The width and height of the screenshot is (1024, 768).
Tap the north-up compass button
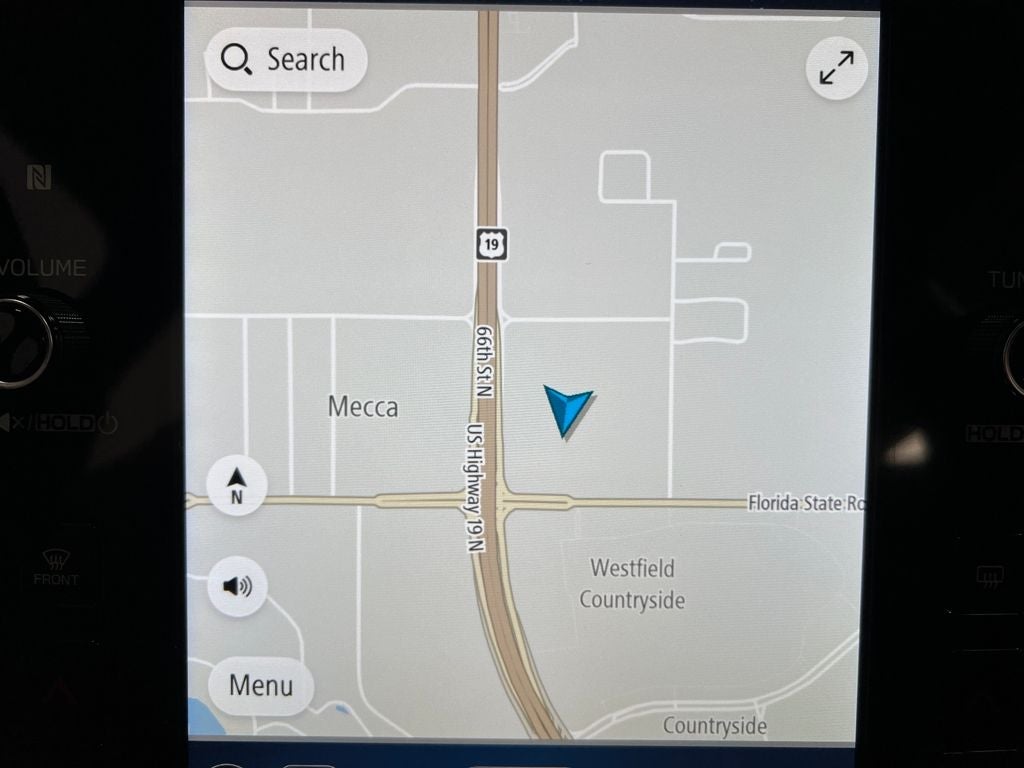tap(237, 486)
